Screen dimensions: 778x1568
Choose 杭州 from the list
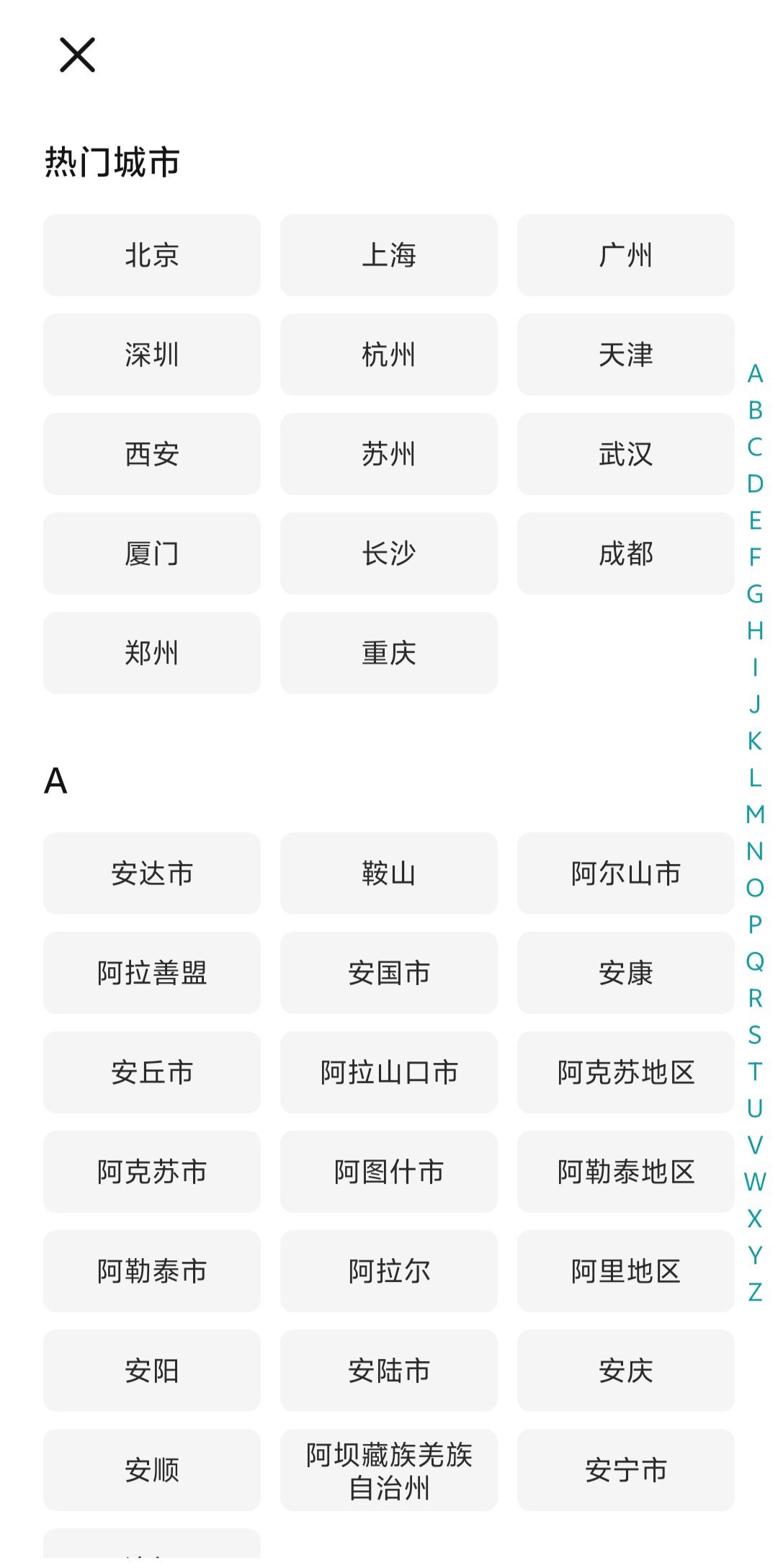pyautogui.click(x=389, y=355)
